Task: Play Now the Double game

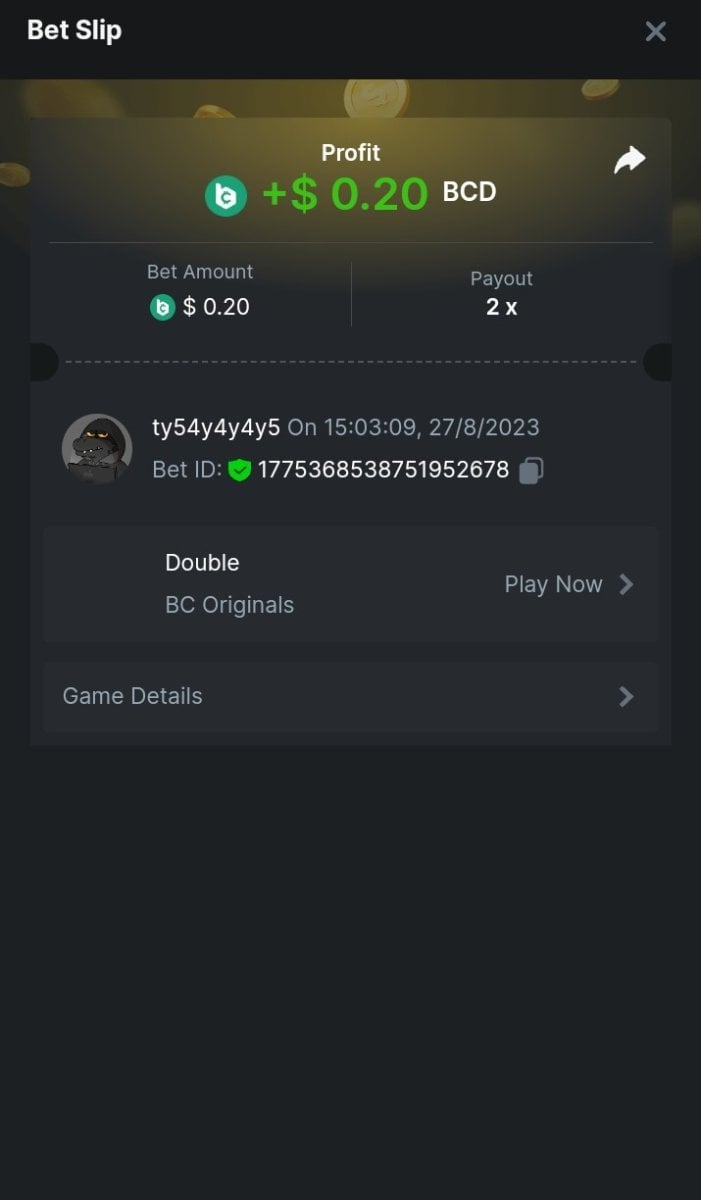Action: tap(567, 584)
